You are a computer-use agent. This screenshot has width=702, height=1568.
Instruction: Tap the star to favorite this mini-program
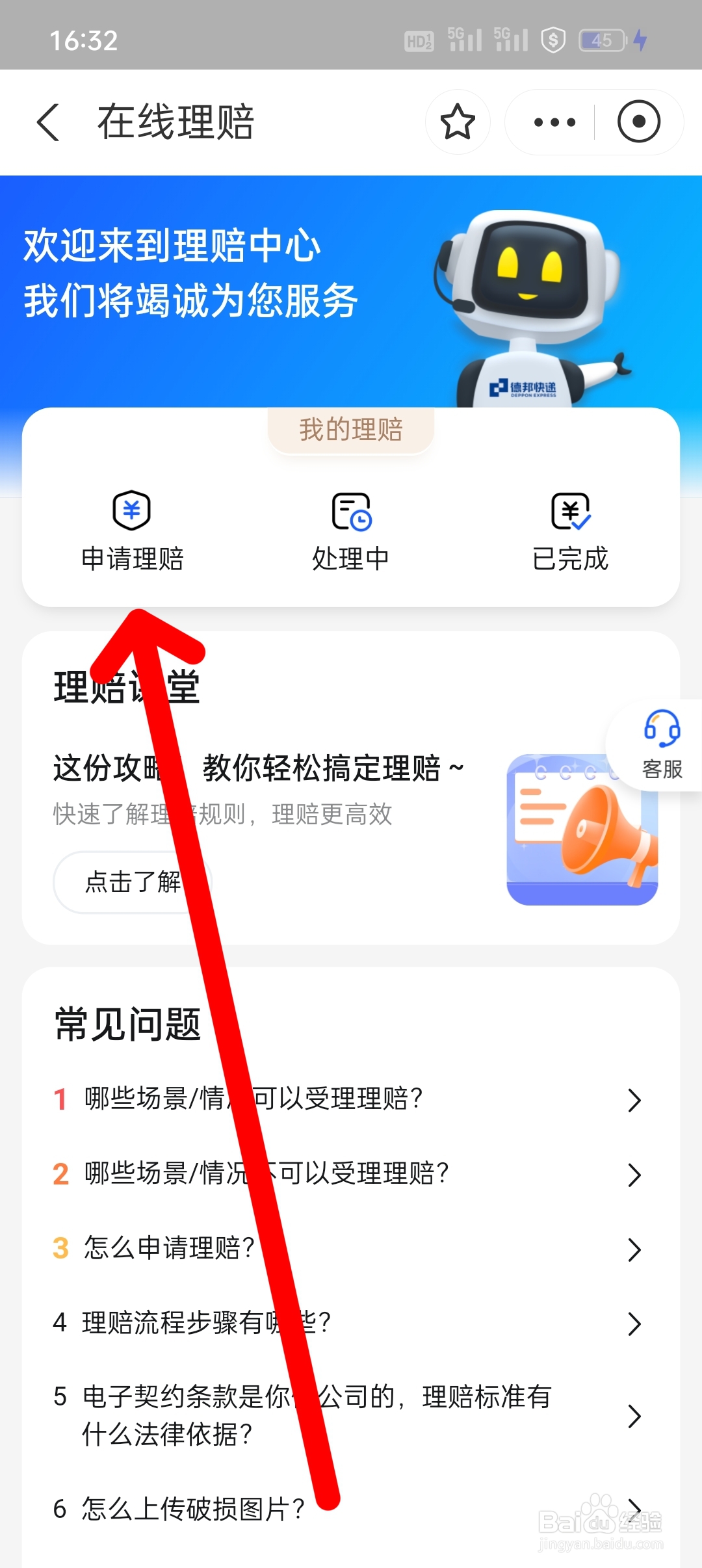coord(457,122)
